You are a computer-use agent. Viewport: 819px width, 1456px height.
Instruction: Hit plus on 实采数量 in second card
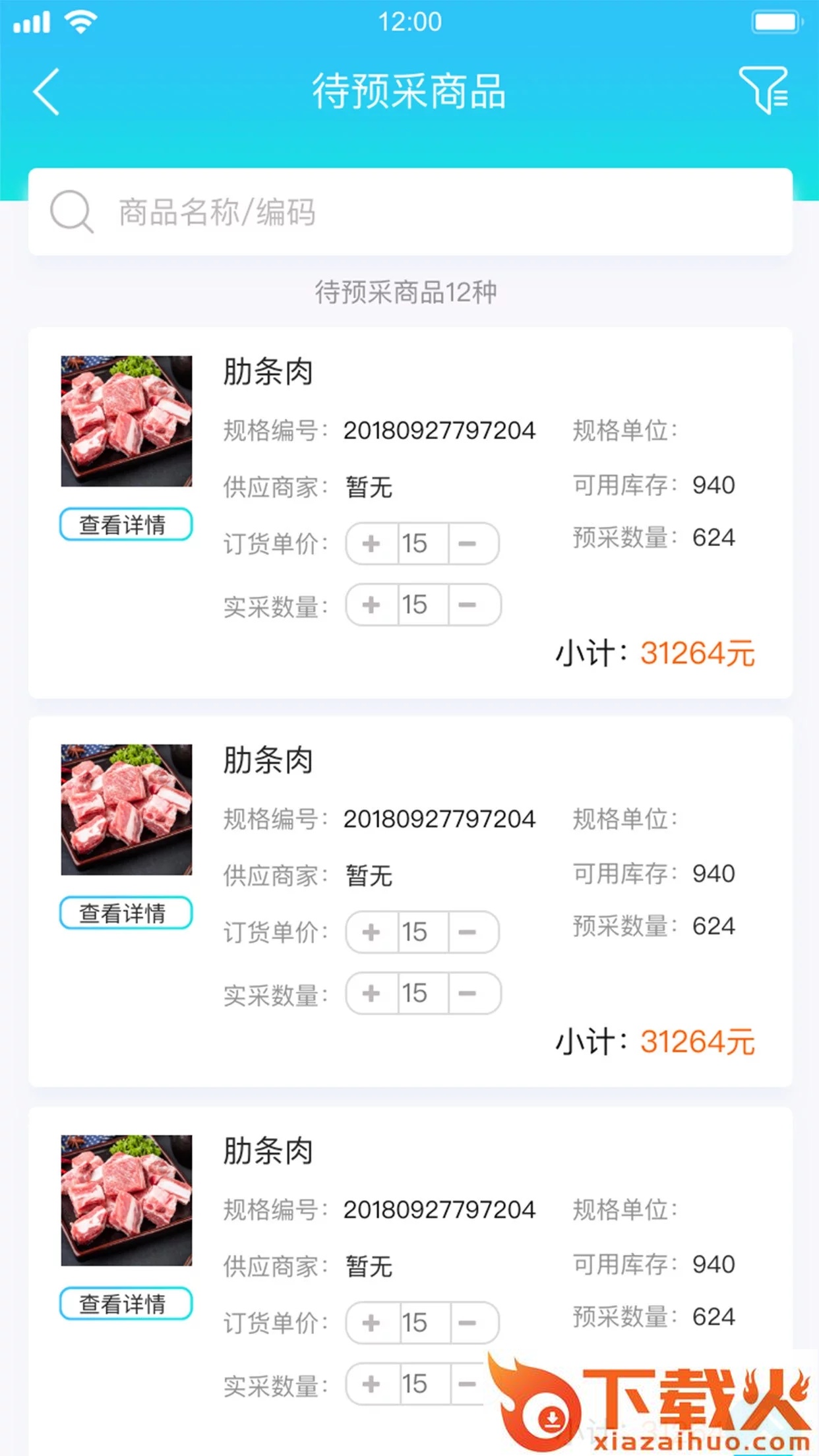[371, 993]
